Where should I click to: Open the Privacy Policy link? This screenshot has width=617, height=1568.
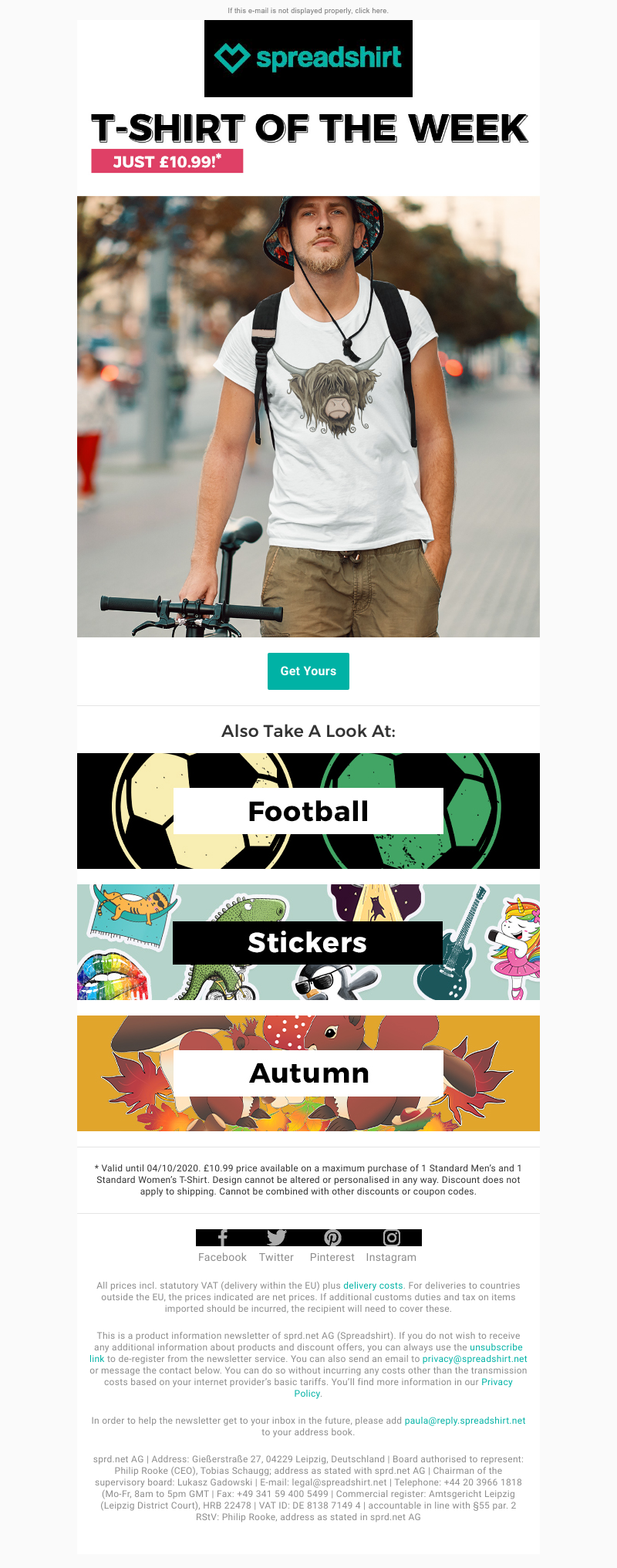click(497, 1382)
